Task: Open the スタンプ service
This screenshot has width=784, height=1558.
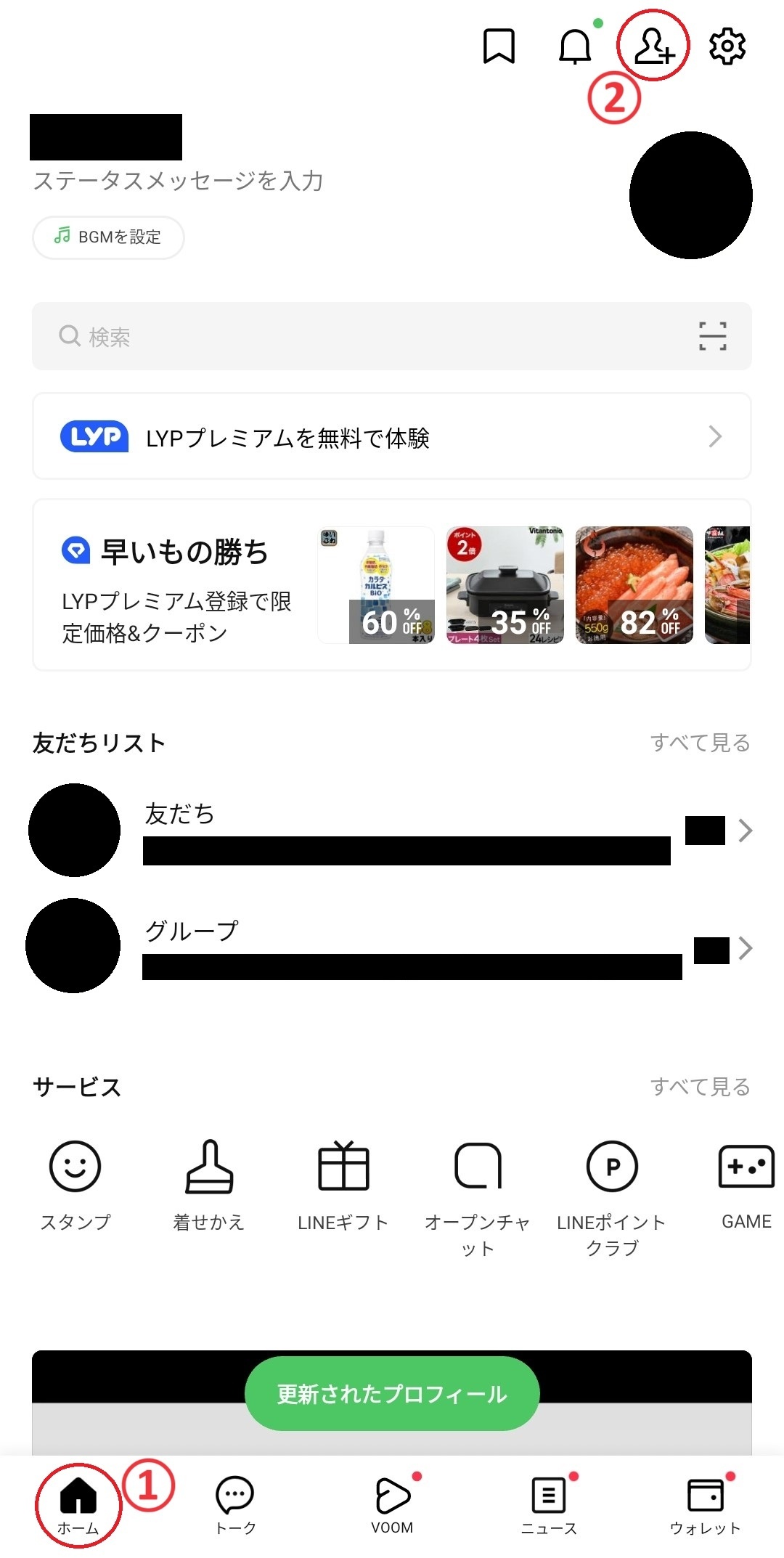Action: coord(75,1184)
